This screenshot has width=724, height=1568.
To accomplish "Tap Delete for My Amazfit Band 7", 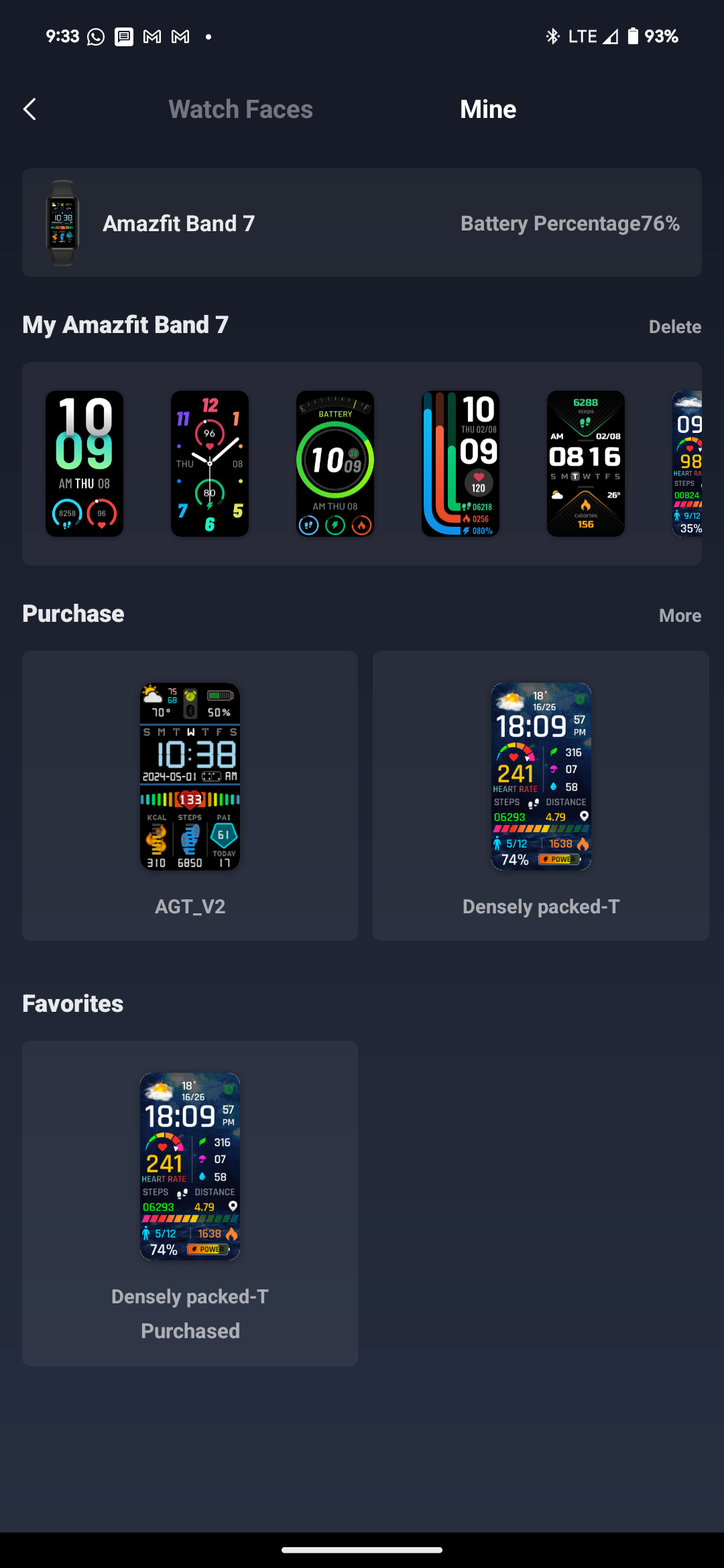I will point(674,326).
